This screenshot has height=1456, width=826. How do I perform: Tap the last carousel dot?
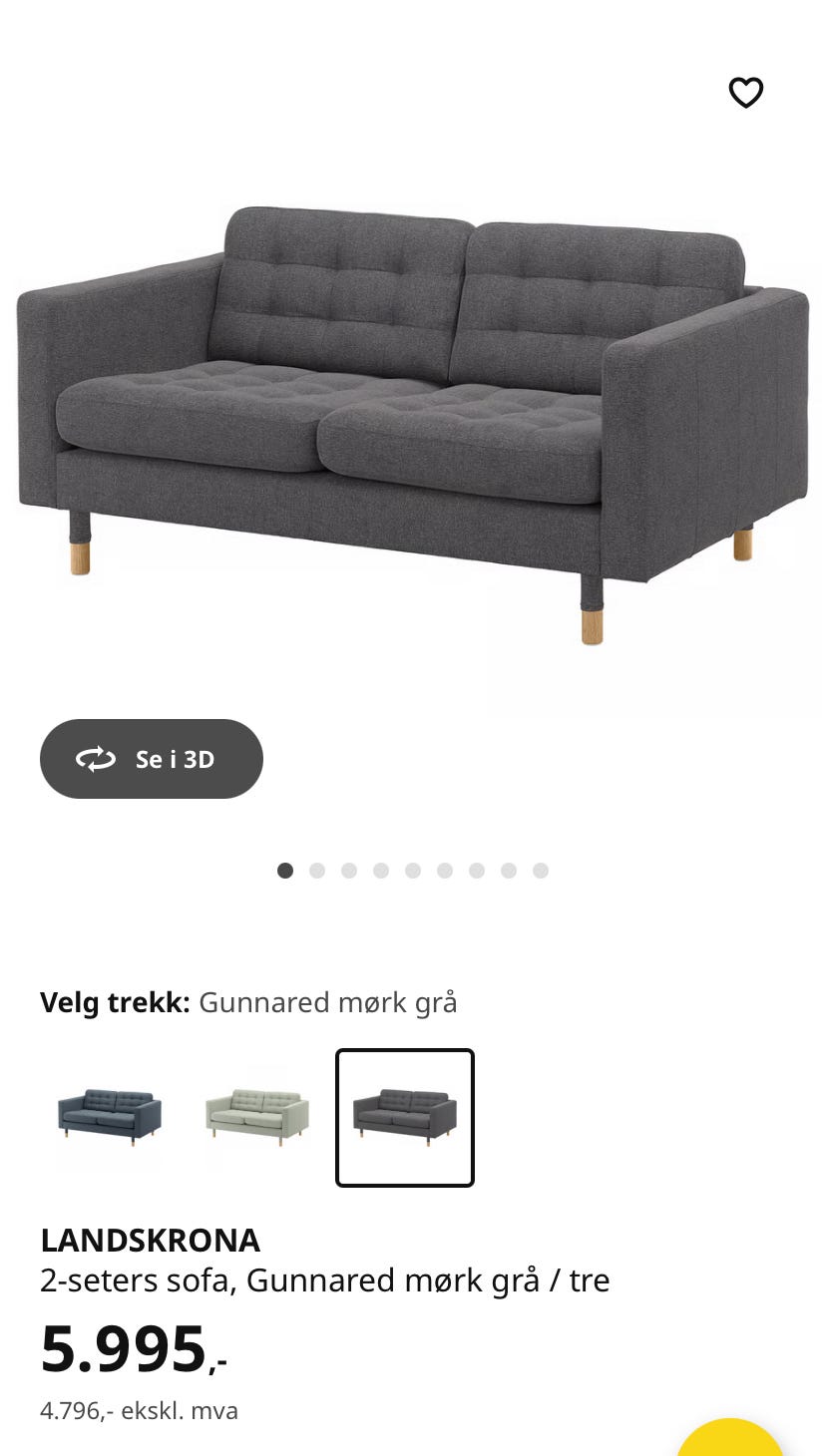tap(540, 870)
